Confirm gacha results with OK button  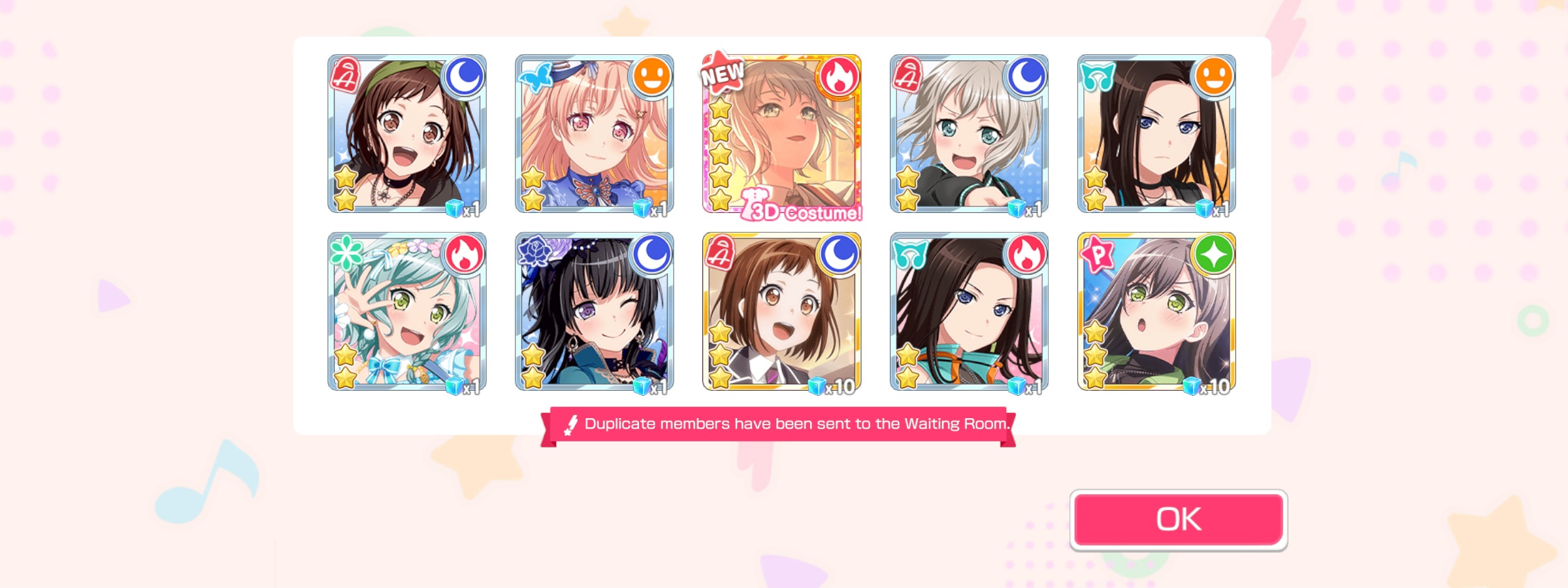coord(1178,519)
